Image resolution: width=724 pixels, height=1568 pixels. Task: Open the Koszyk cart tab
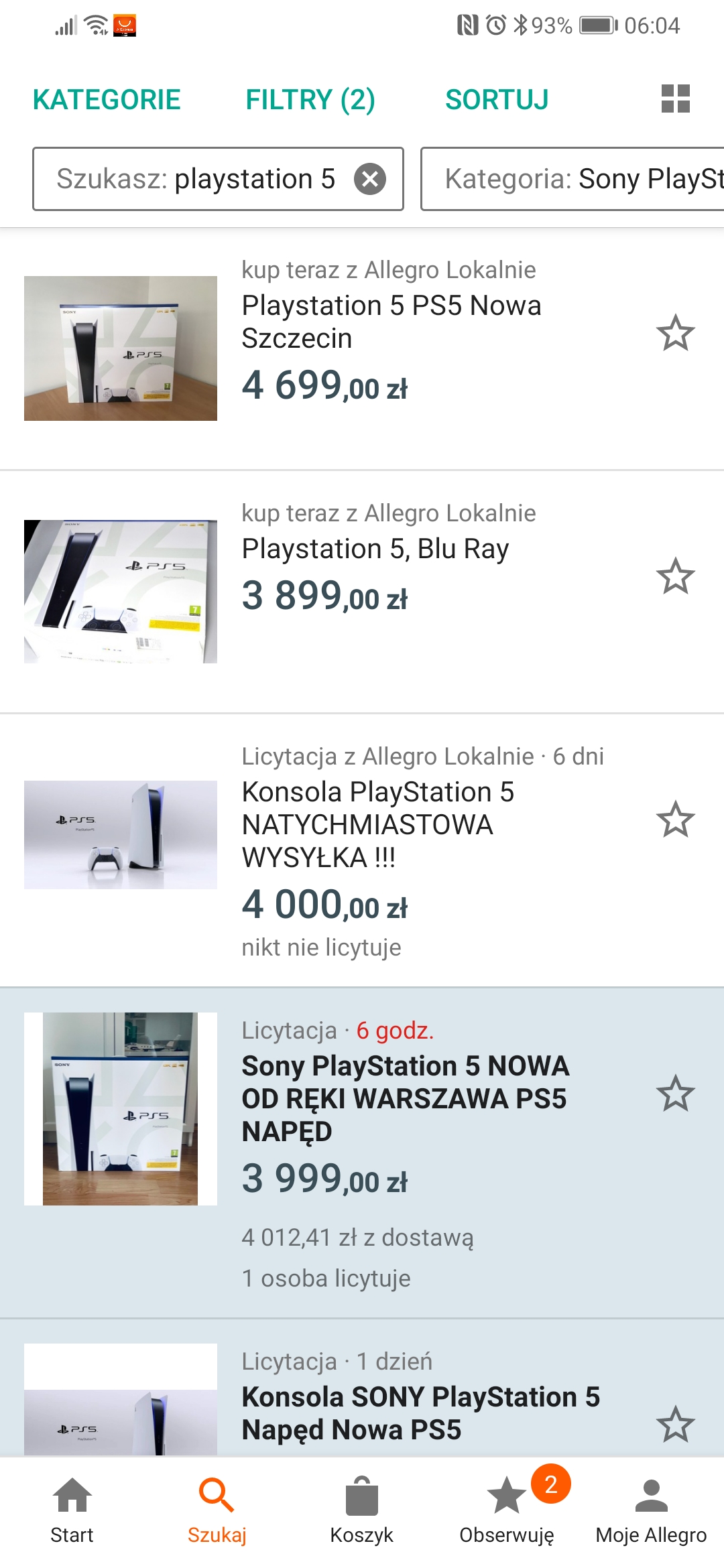click(362, 1511)
